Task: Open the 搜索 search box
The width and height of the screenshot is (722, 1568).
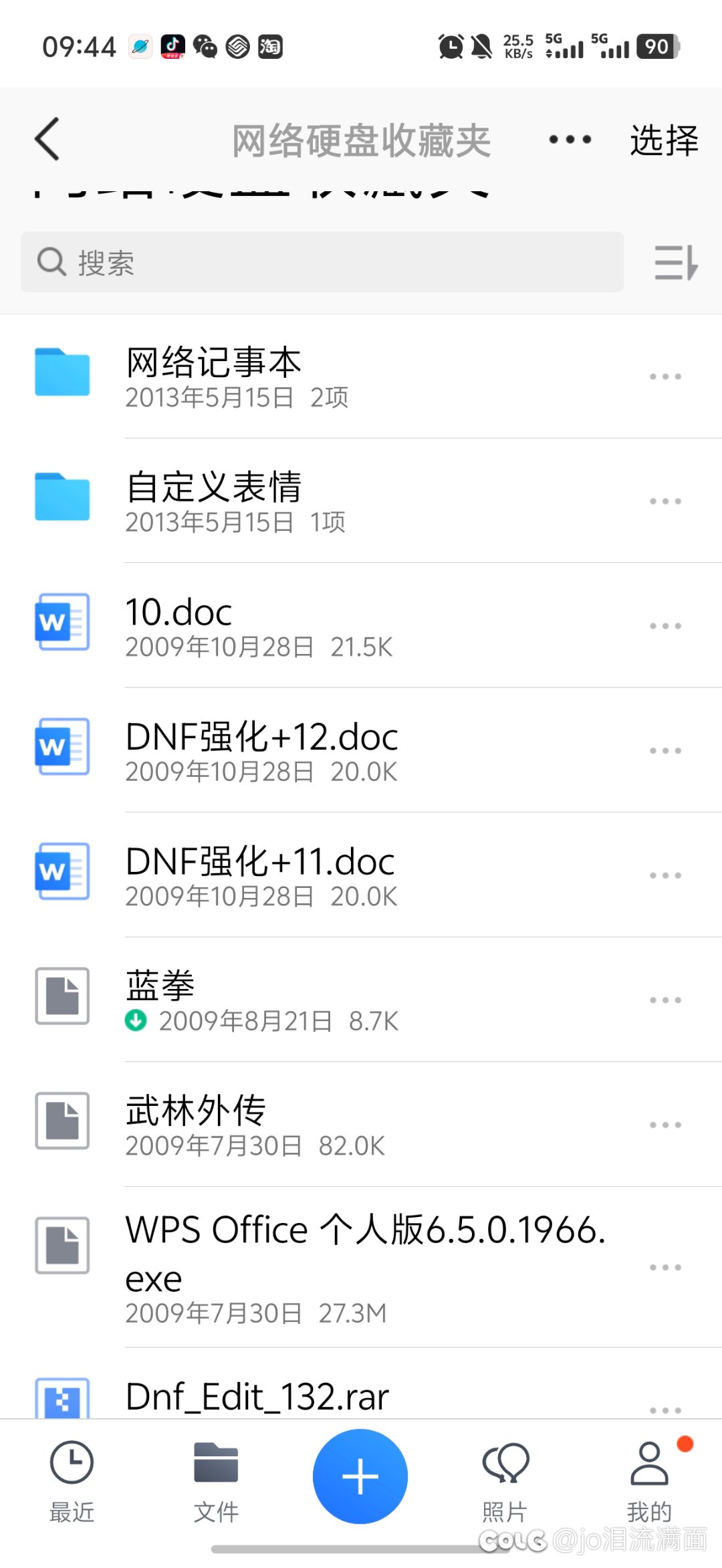Action: point(322,262)
